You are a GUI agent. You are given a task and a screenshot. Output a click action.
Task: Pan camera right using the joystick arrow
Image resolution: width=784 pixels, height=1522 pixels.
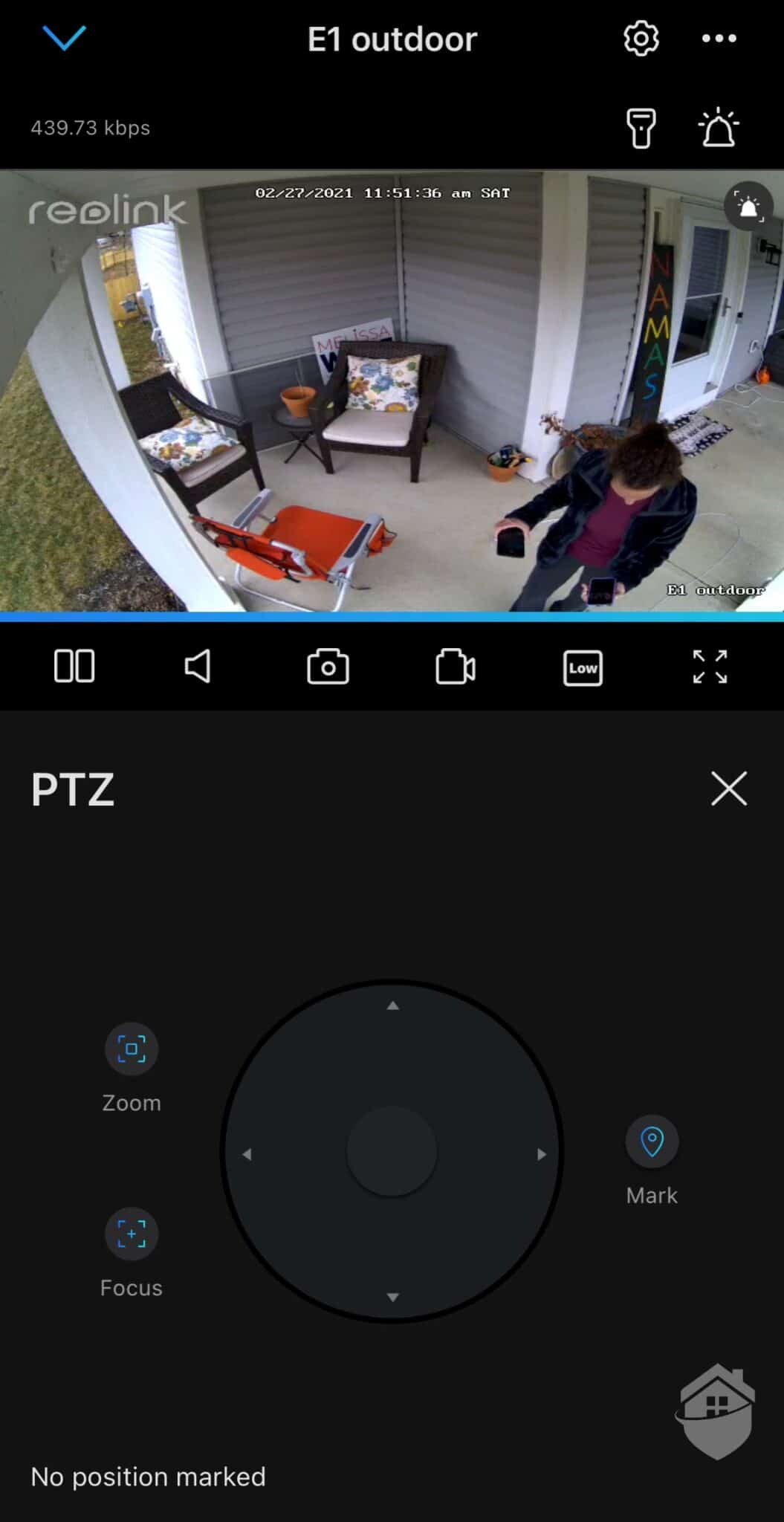tap(540, 1152)
